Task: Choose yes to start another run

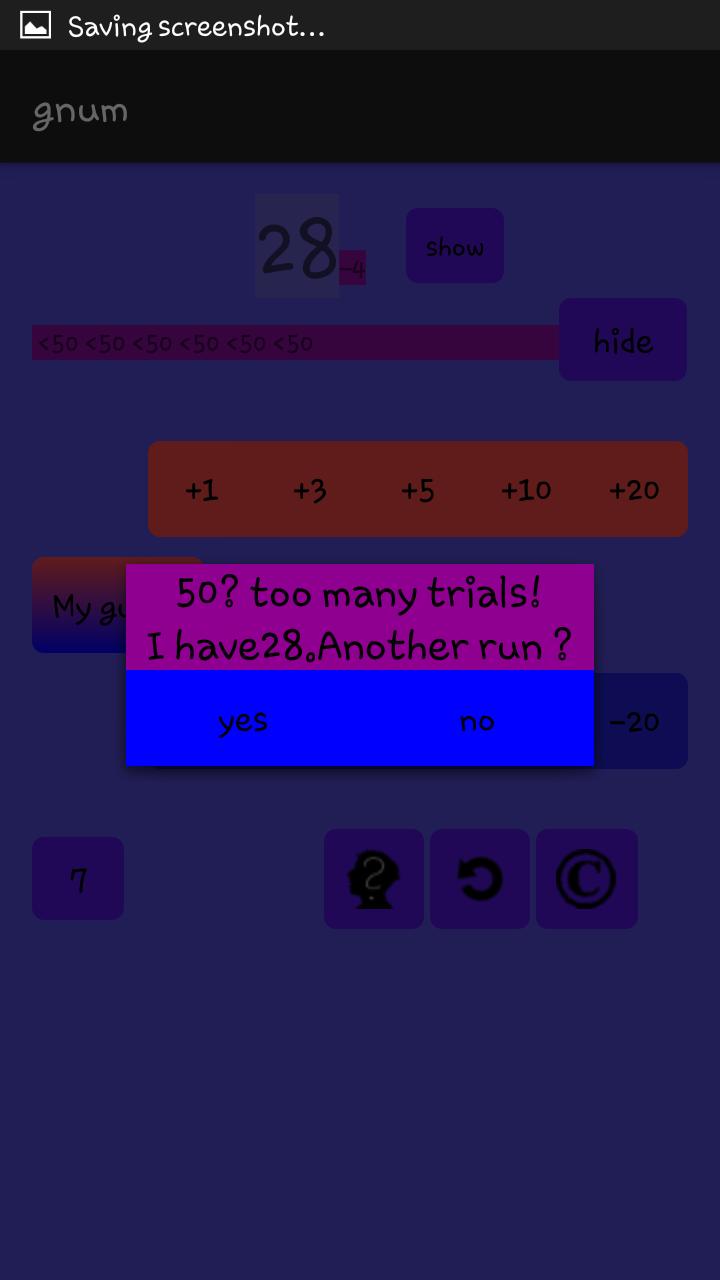Action: (243, 721)
